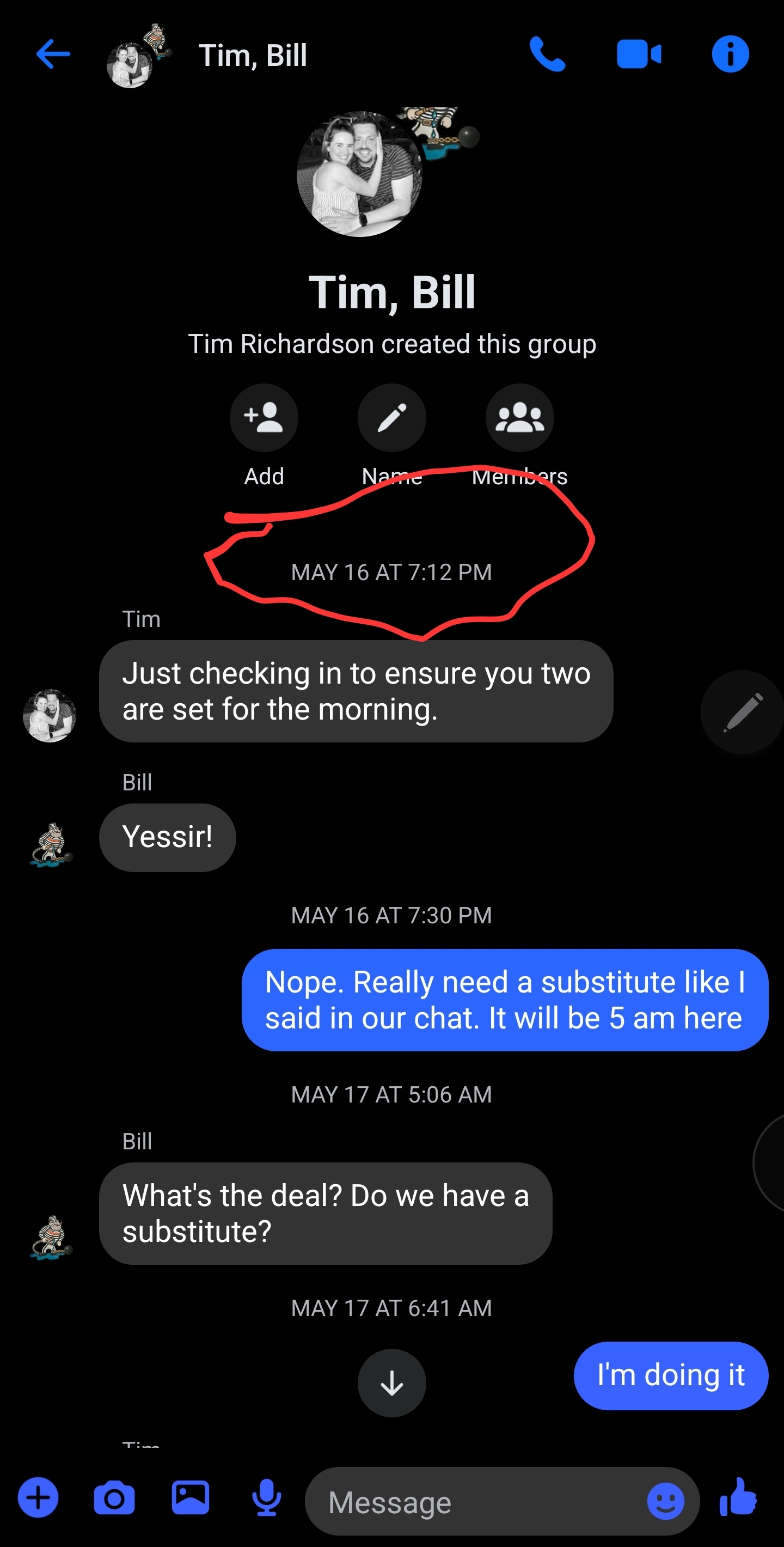Image resolution: width=784 pixels, height=1547 pixels.
Task: Open the camera to take a photo
Action: pos(114,1498)
